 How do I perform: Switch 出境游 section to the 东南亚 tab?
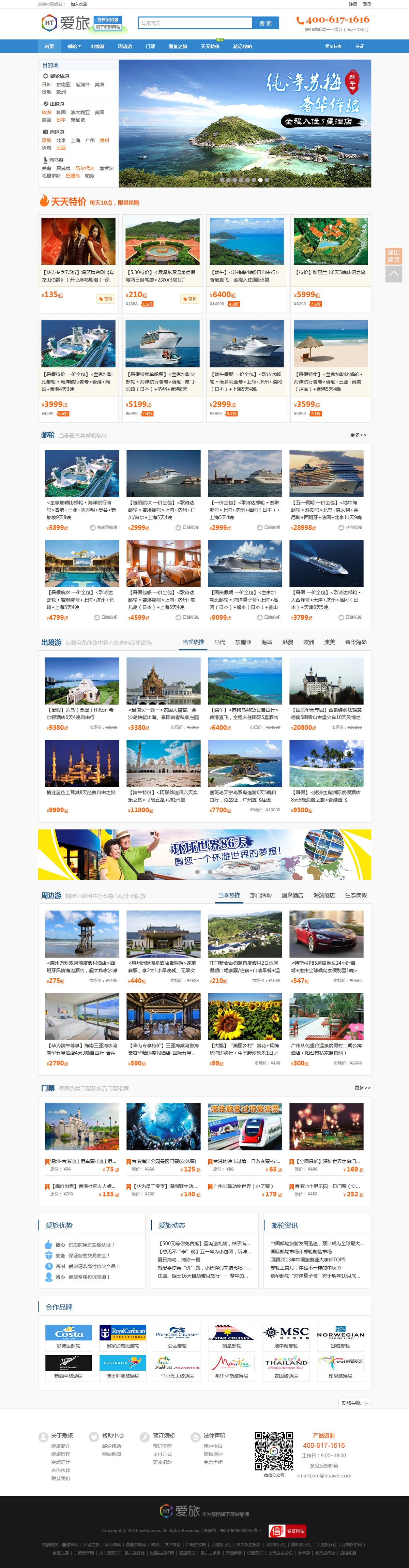pyautogui.click(x=243, y=642)
